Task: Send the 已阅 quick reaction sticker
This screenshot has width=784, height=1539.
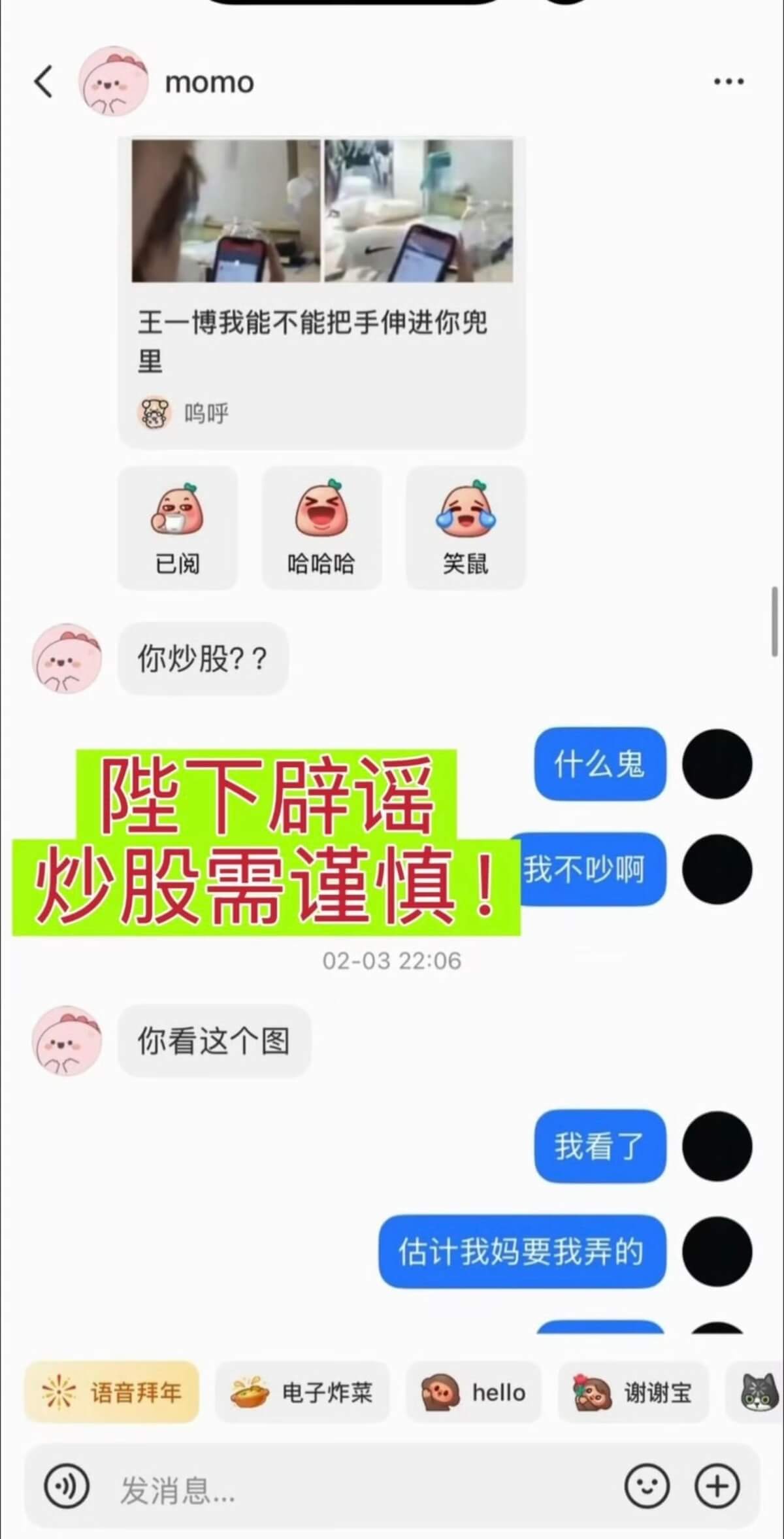Action: [x=178, y=528]
